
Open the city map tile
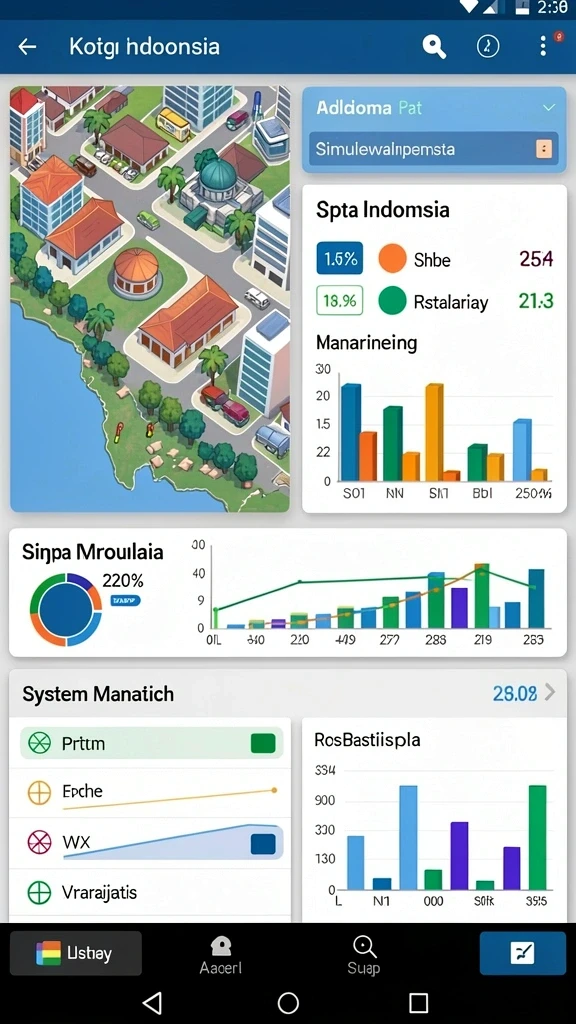click(x=150, y=298)
